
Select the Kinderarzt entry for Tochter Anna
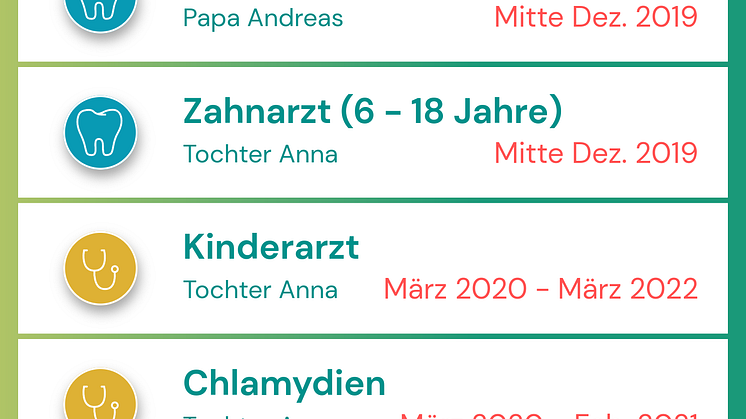[x=372, y=268]
